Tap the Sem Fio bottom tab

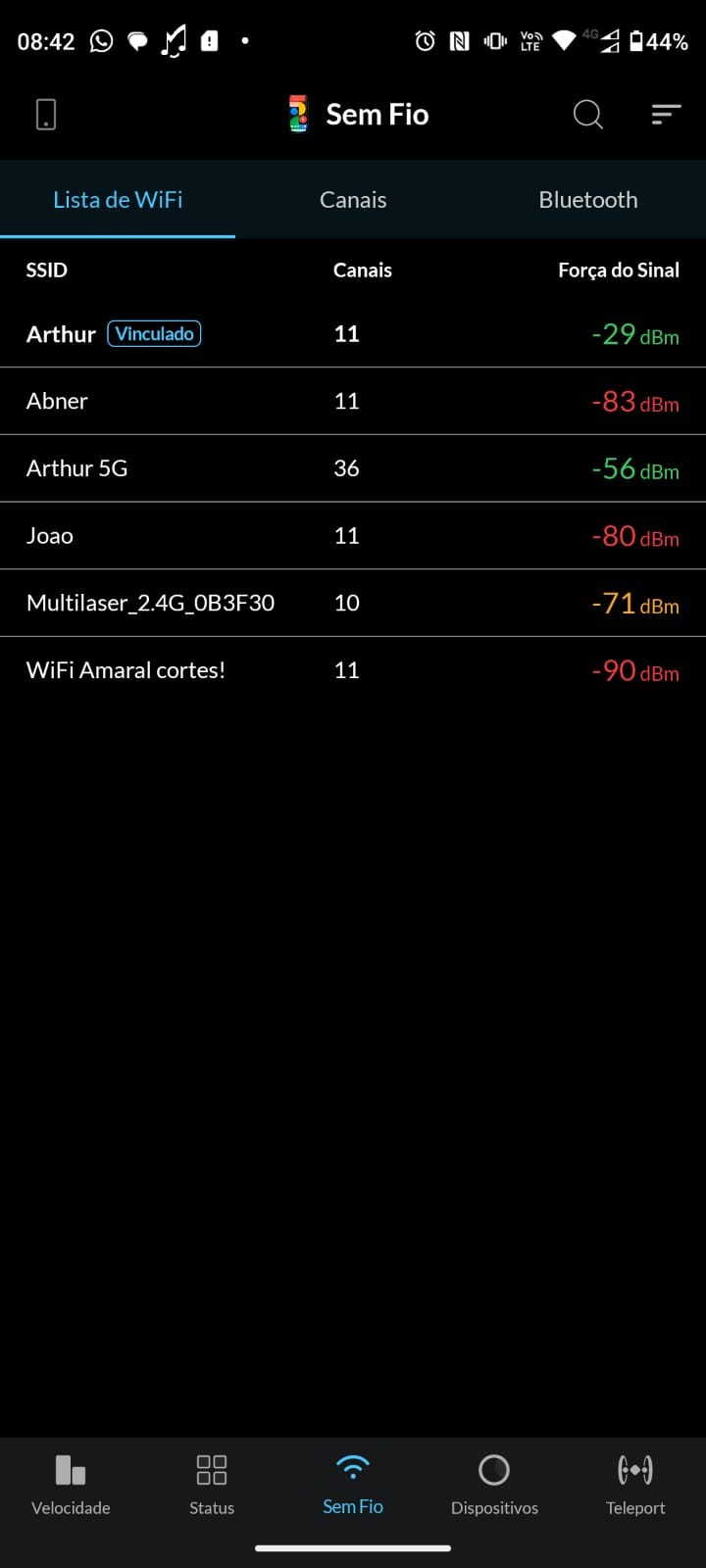click(x=353, y=1485)
